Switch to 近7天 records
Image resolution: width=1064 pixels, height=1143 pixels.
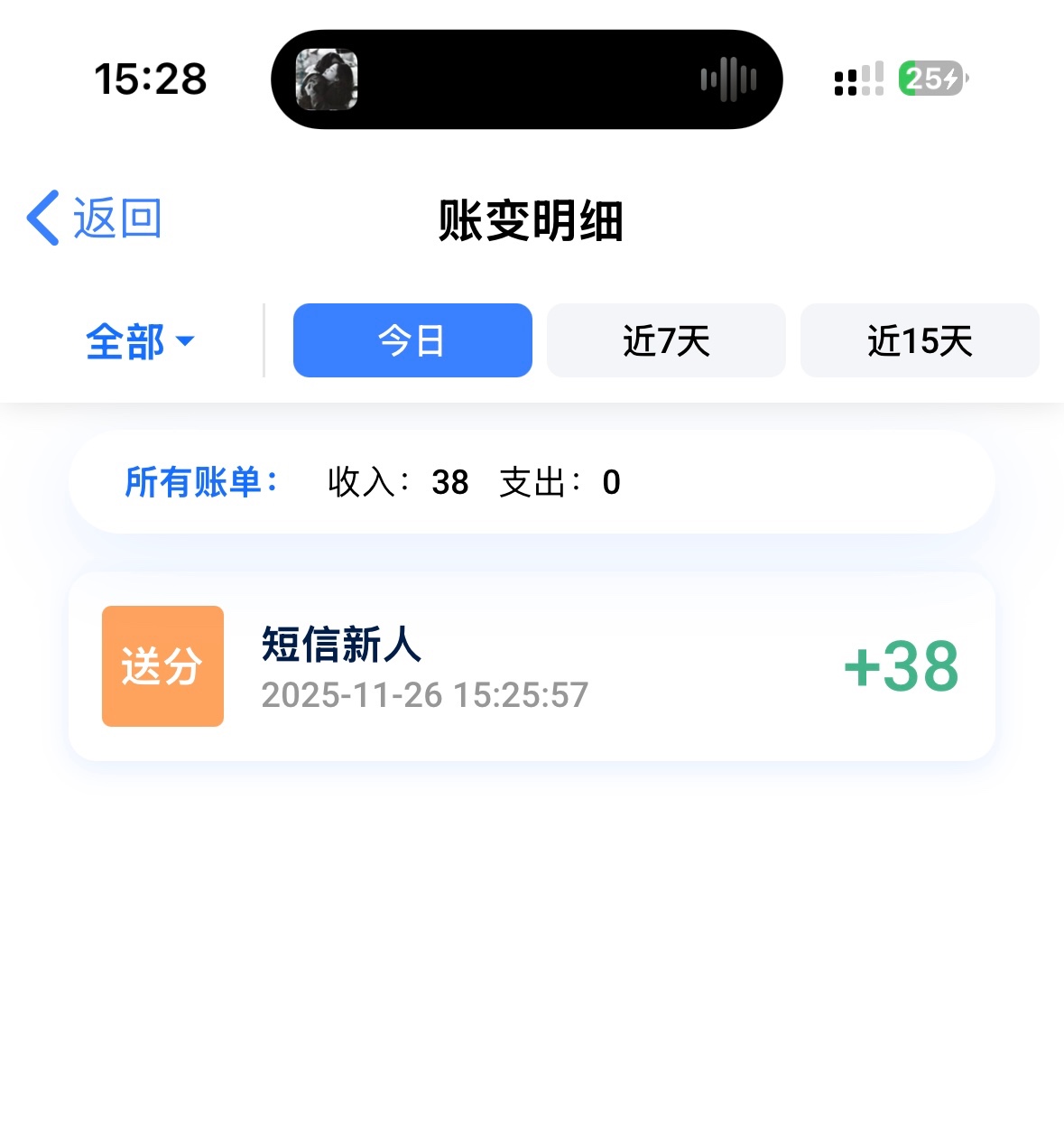click(666, 340)
